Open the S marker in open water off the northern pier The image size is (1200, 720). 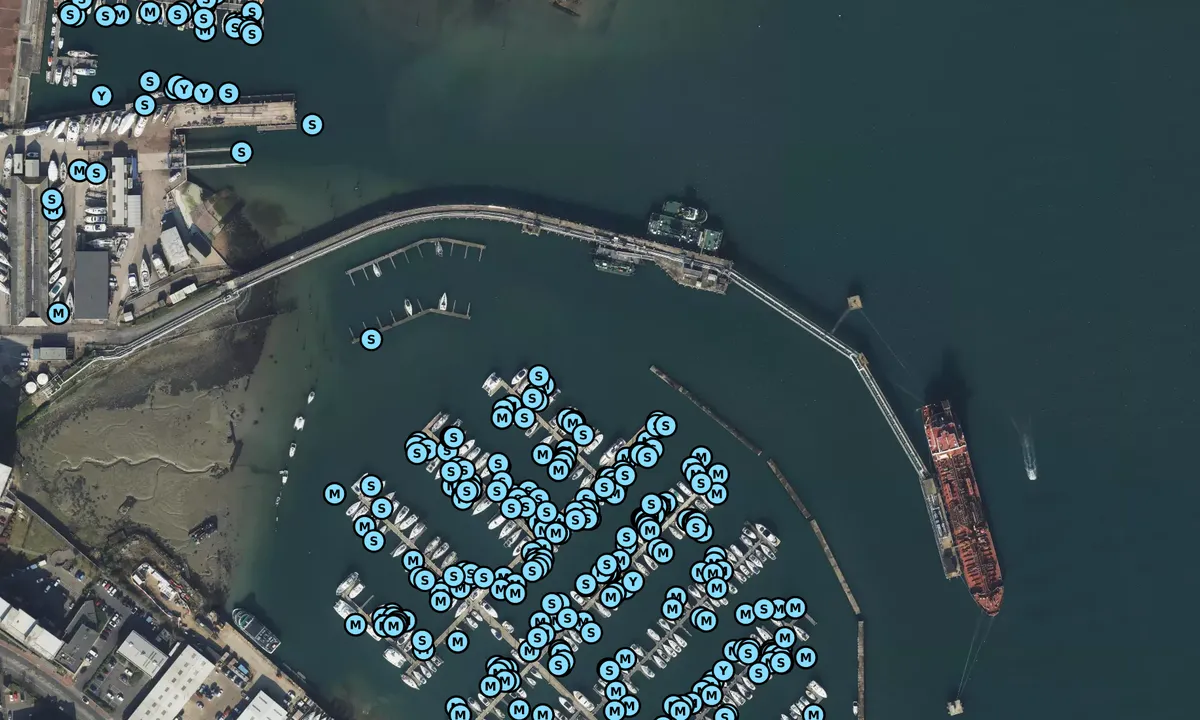point(312,125)
